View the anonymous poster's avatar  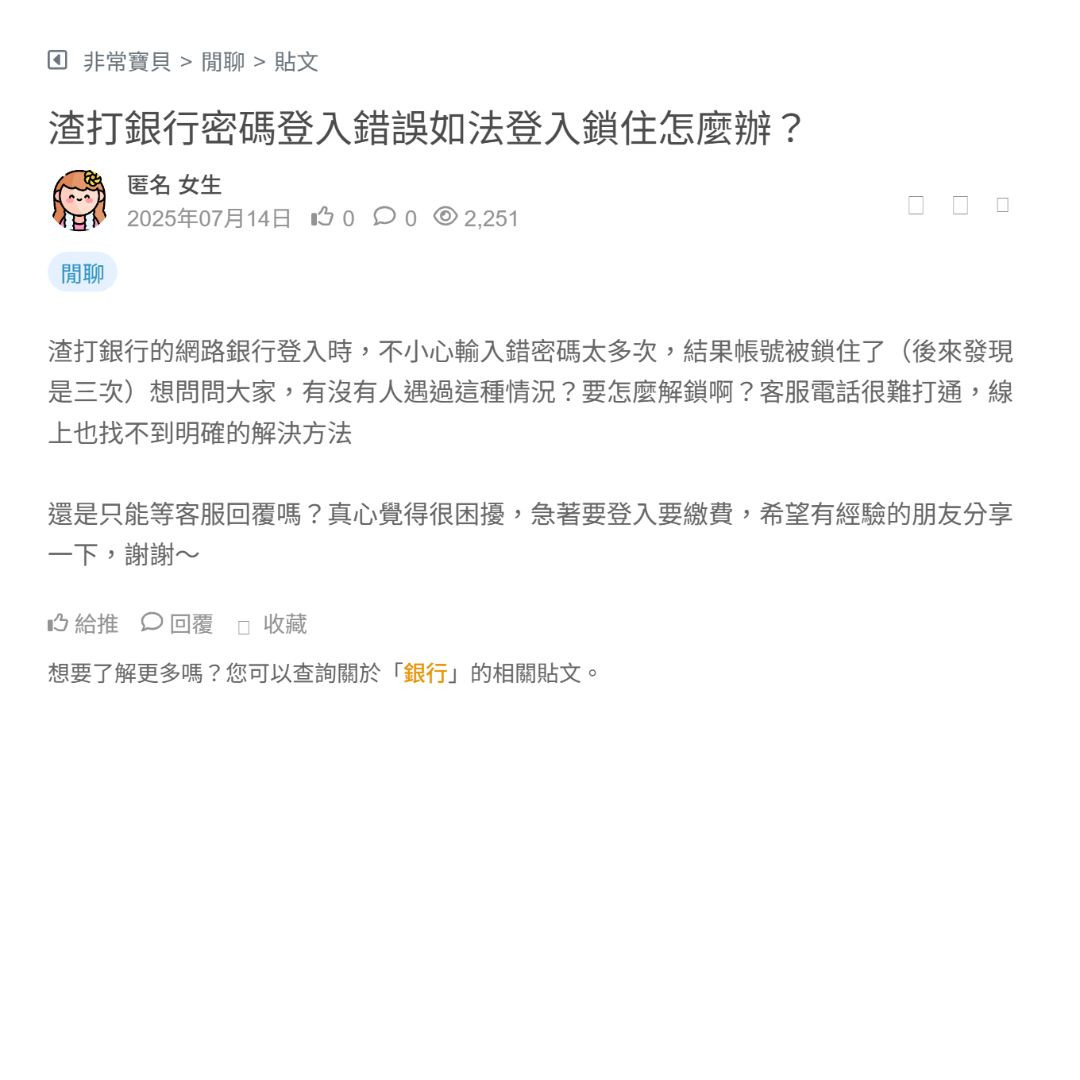pos(79,200)
